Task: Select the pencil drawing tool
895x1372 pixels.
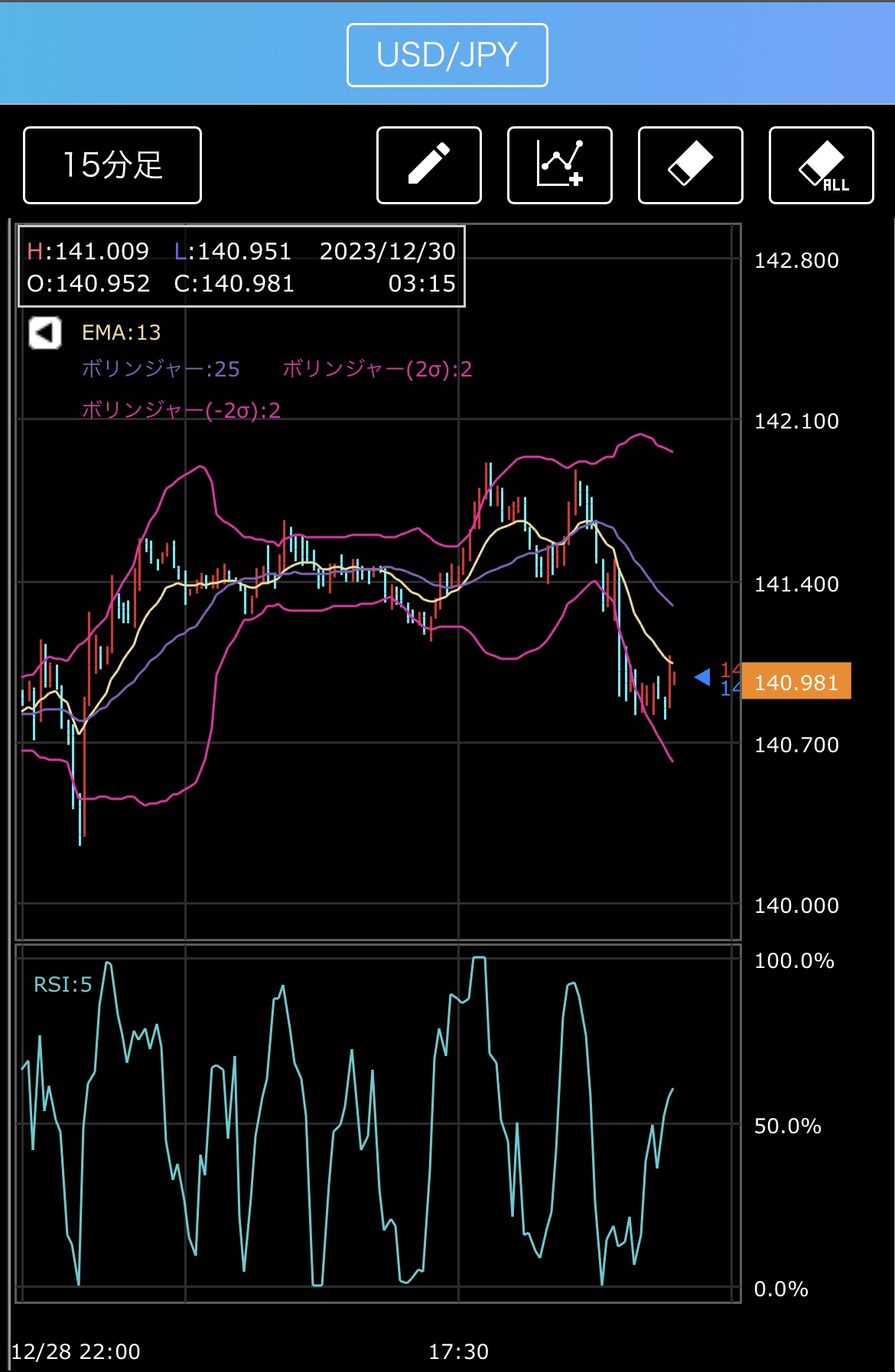Action: (x=429, y=165)
